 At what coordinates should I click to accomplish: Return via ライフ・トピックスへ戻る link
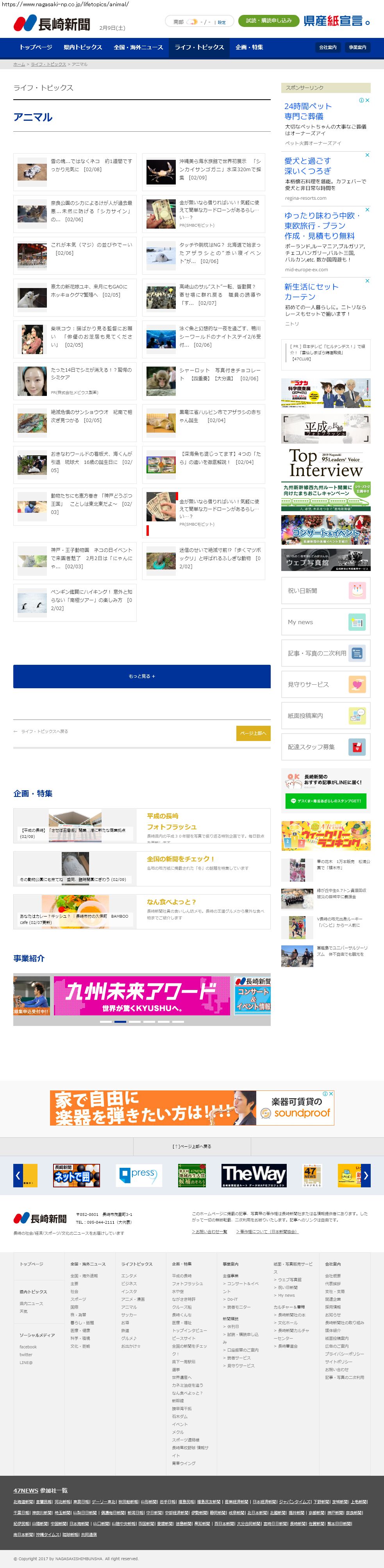(x=41, y=732)
